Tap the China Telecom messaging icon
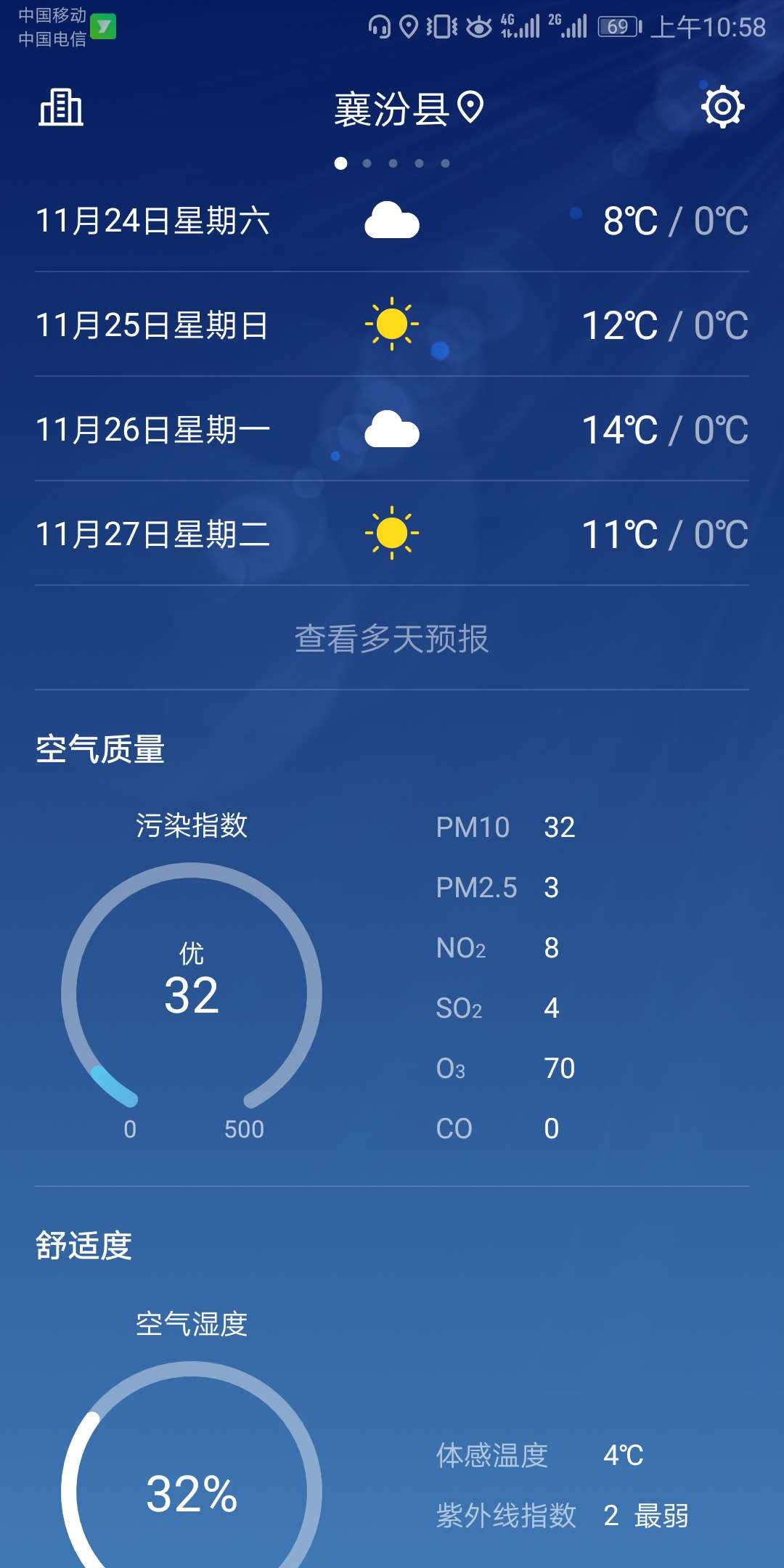Viewport: 784px width, 1568px height. (104, 26)
